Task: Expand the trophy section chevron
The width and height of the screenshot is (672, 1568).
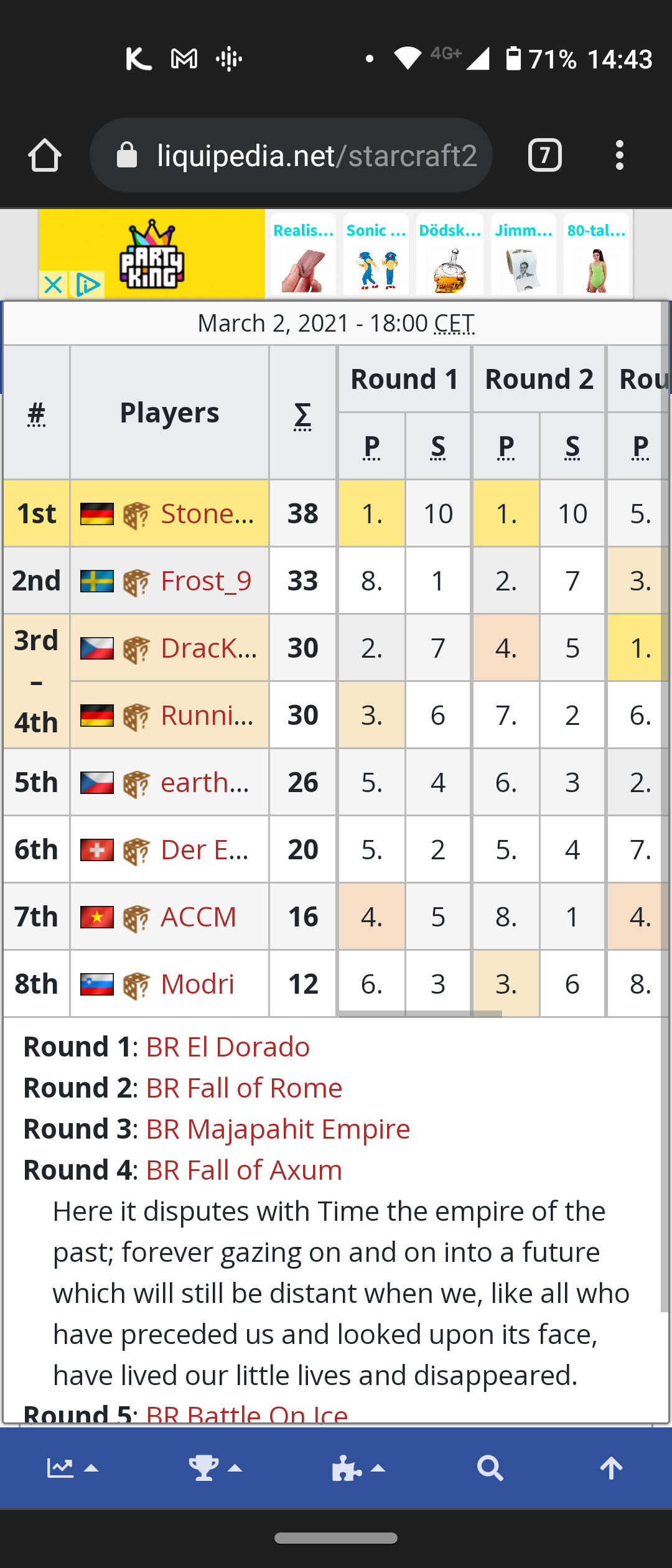Action: click(235, 1468)
